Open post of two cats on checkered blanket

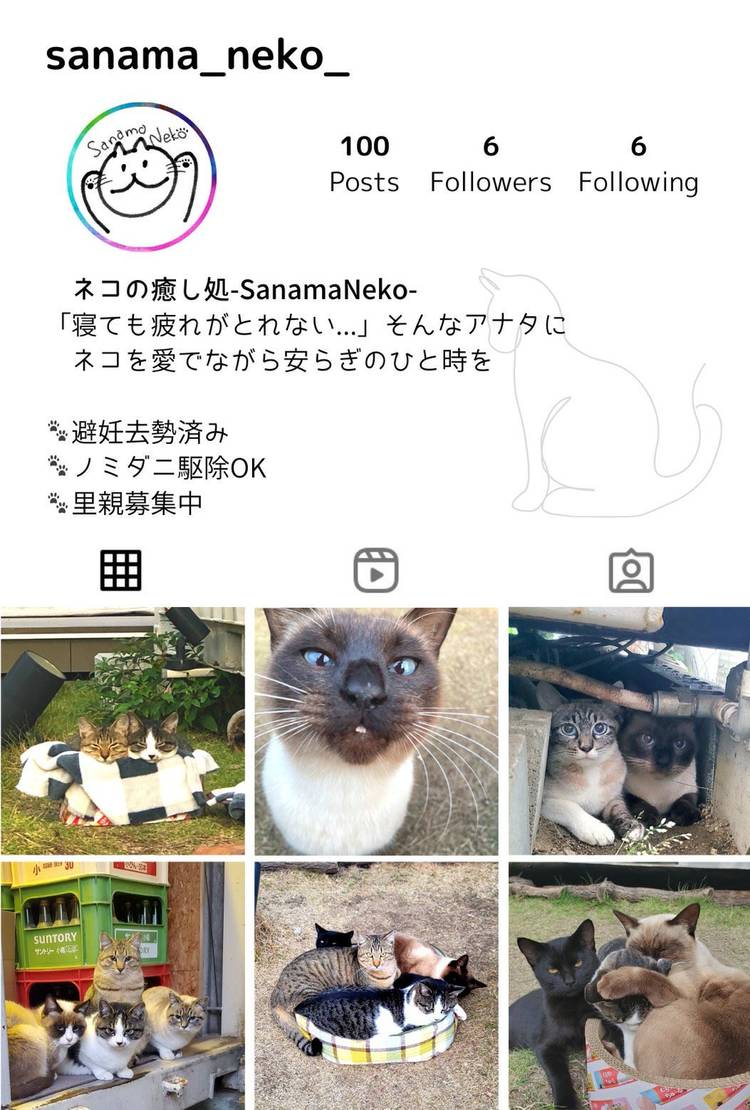(122, 730)
